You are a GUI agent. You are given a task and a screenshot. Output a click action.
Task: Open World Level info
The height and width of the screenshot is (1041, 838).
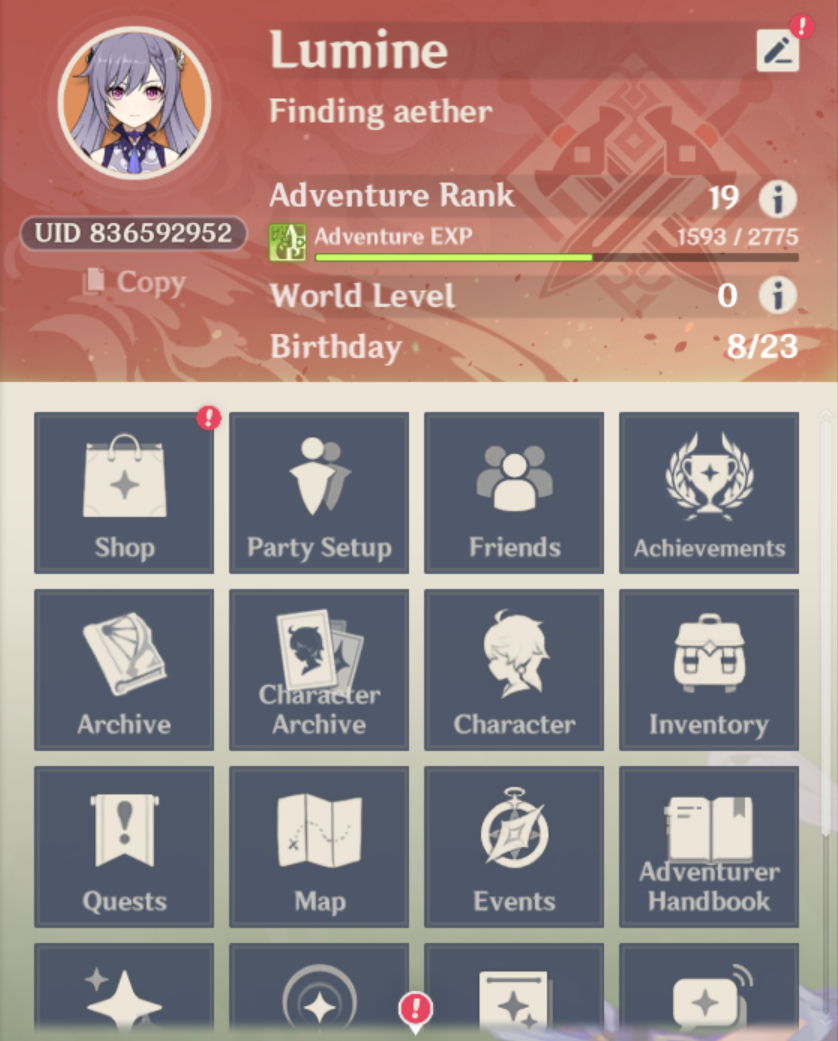777,295
